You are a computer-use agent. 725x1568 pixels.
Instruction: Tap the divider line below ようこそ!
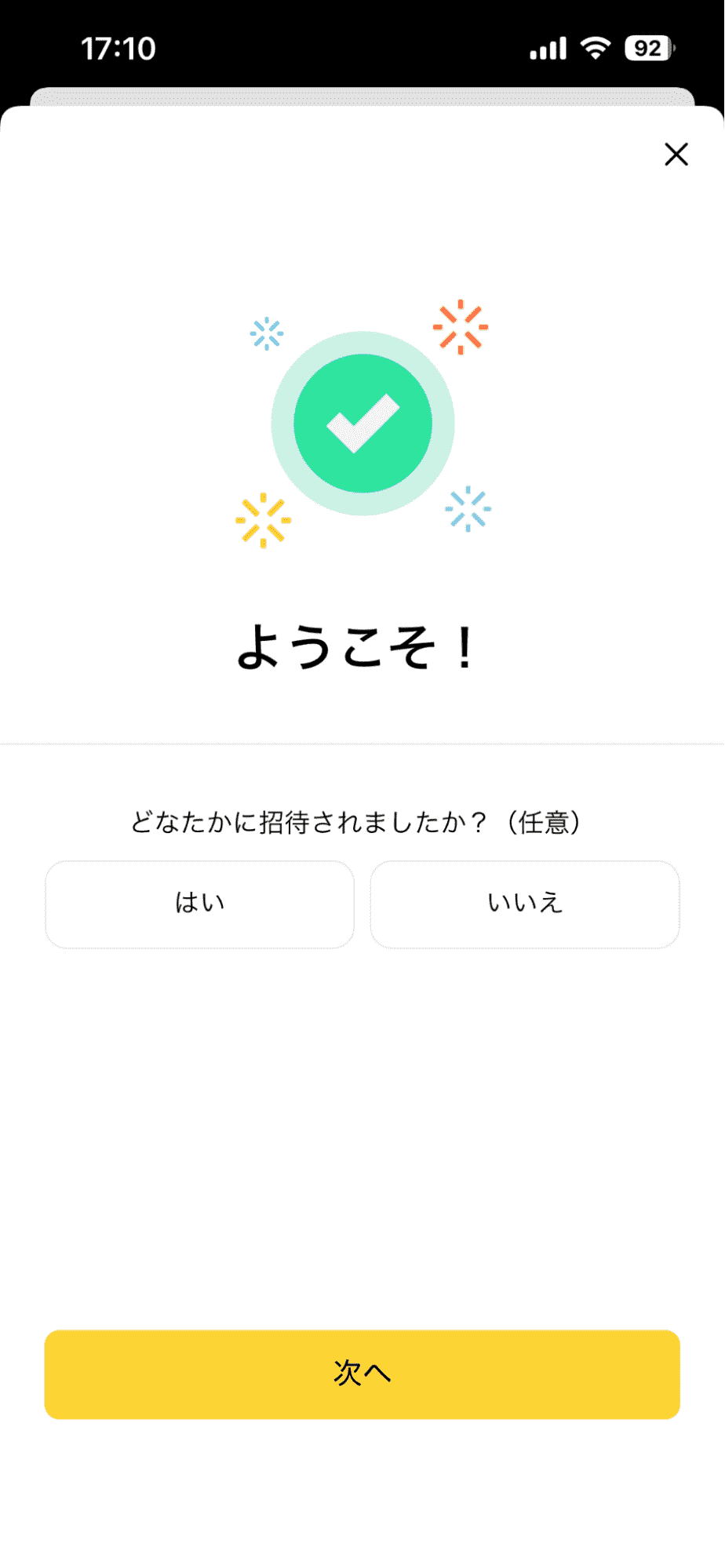click(362, 742)
